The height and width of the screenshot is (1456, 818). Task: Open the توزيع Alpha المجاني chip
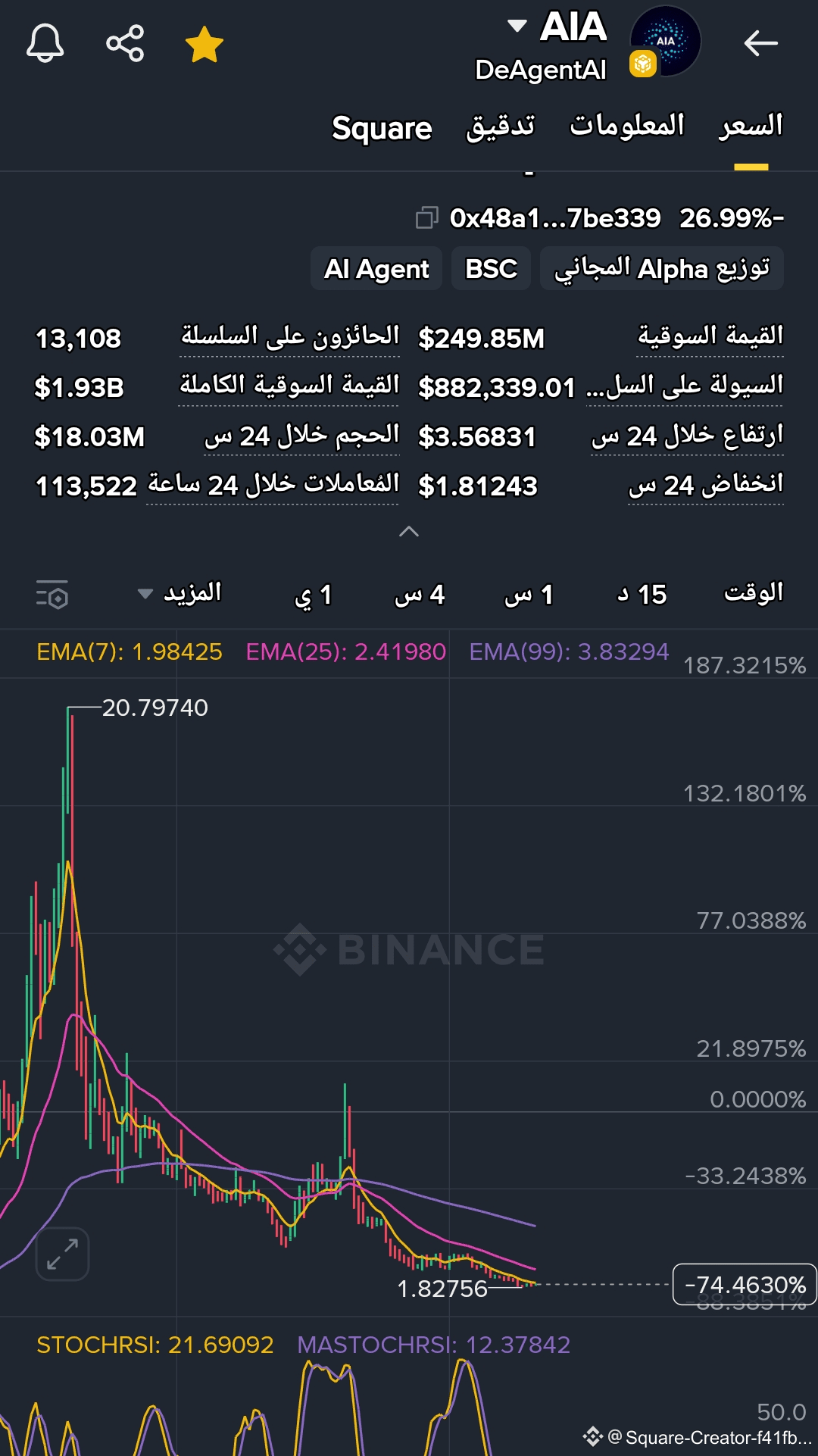(x=662, y=269)
